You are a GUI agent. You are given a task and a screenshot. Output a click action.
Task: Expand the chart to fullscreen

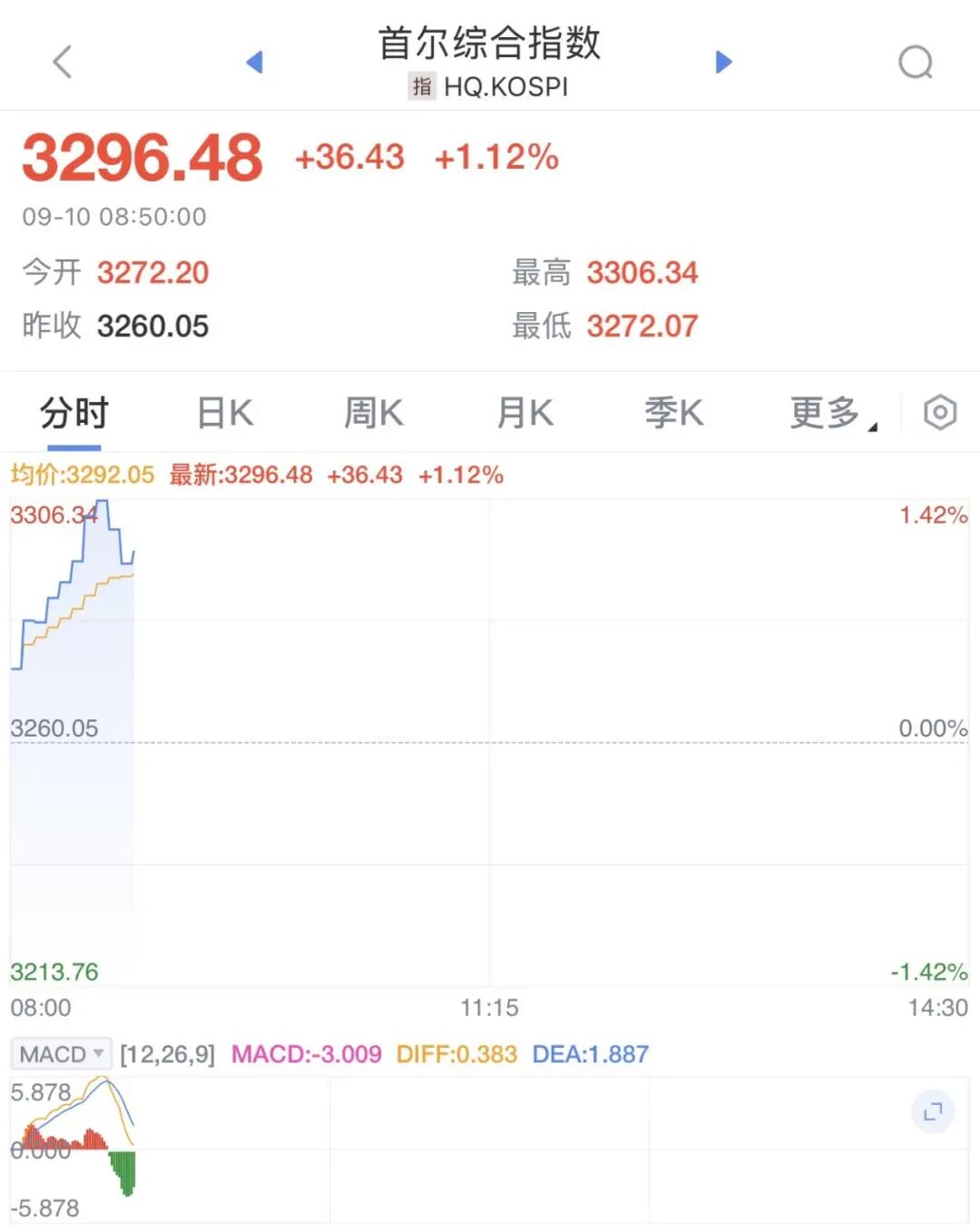coord(933,1111)
